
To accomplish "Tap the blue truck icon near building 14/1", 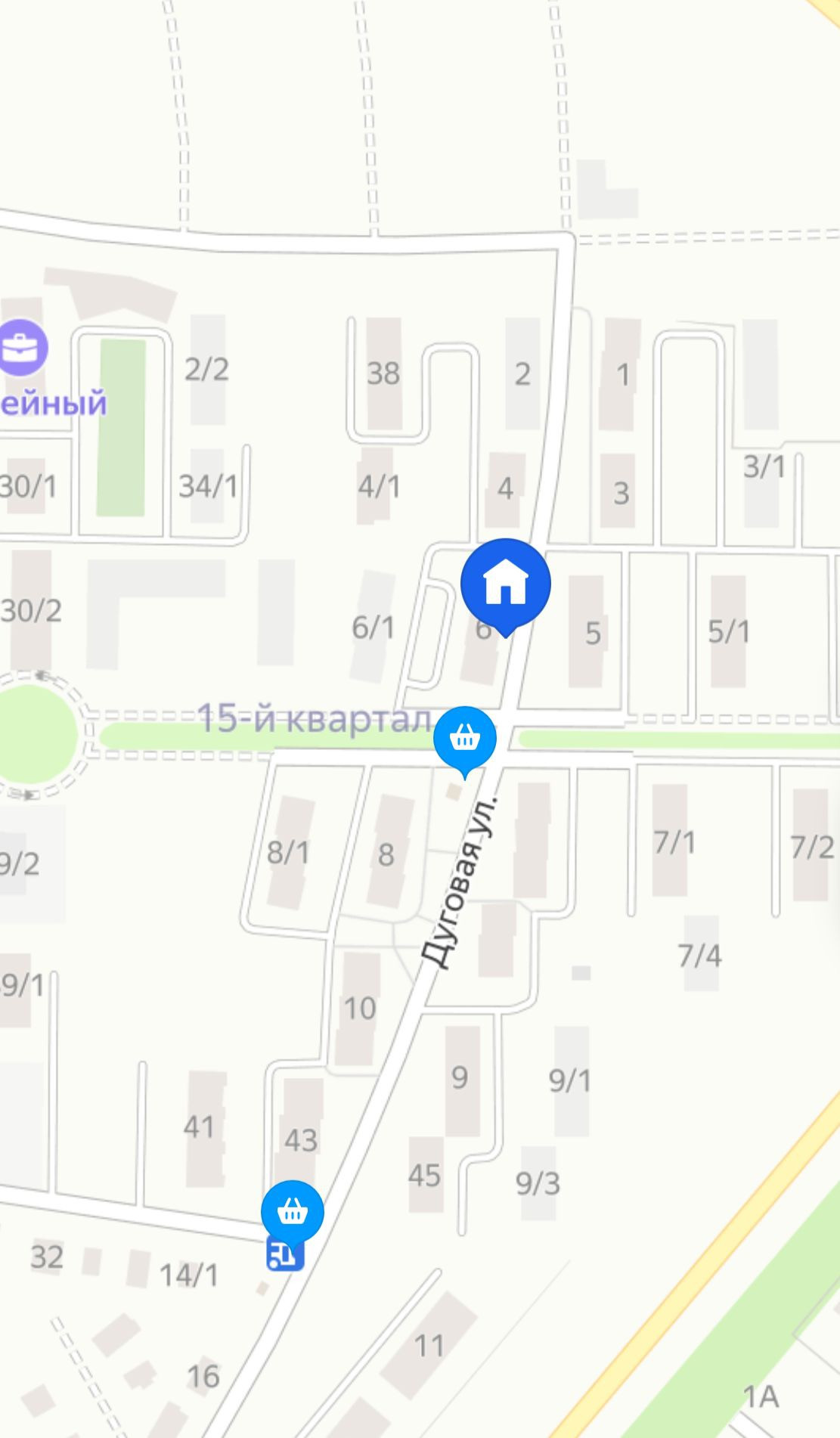I will (x=285, y=1256).
